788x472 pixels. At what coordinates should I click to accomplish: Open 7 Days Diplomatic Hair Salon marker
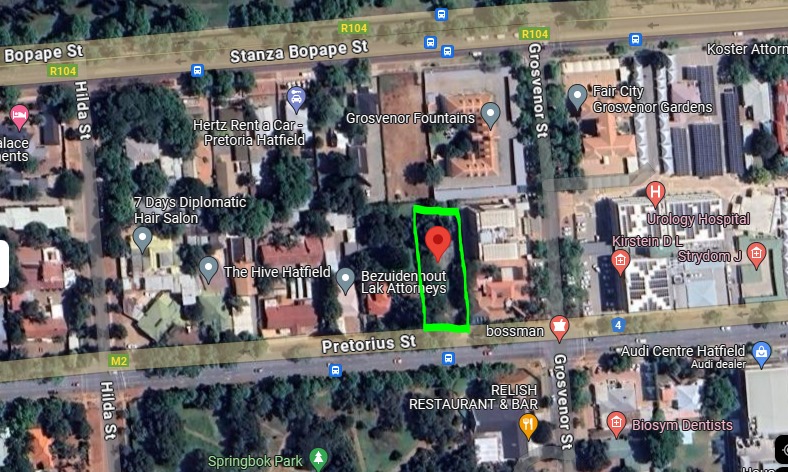click(x=142, y=238)
